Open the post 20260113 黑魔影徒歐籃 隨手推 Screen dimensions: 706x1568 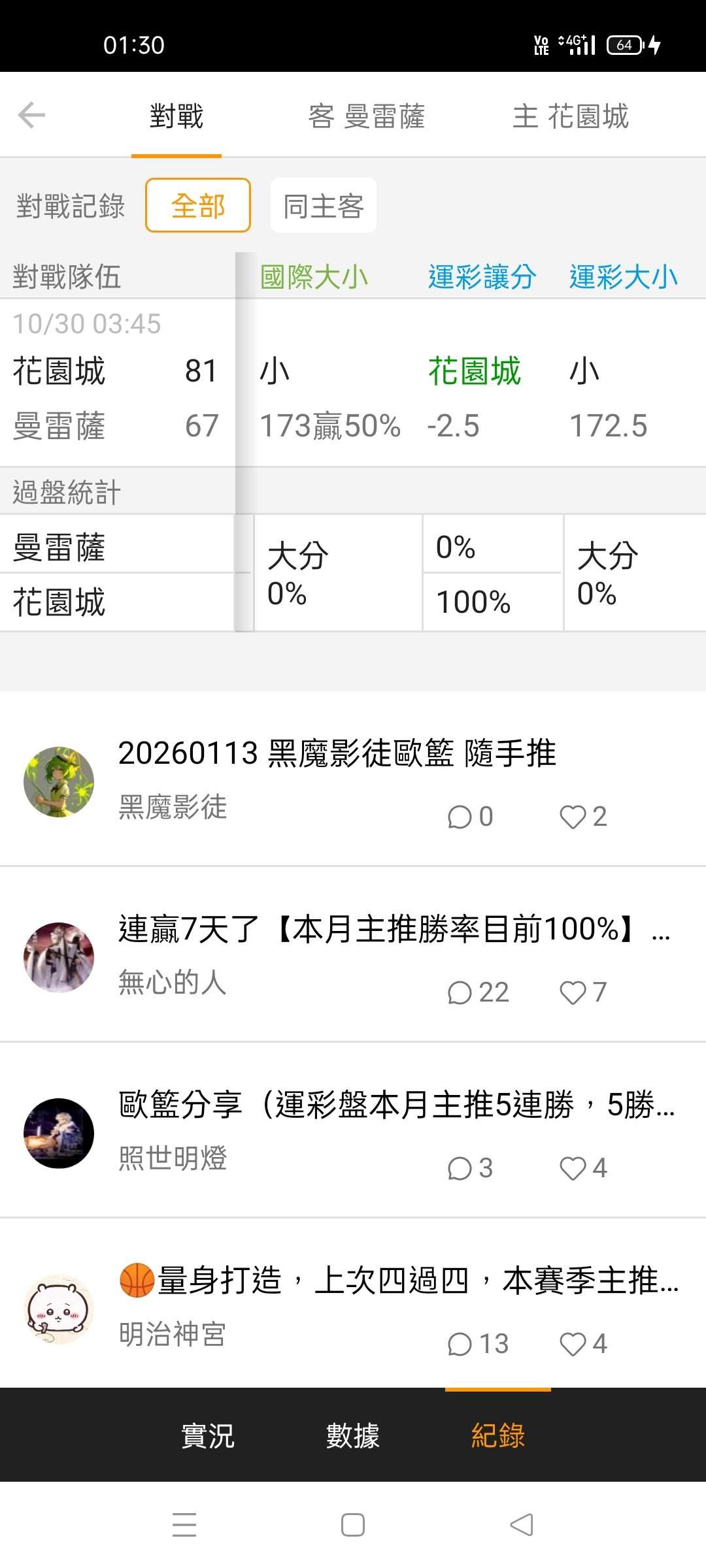click(x=337, y=753)
